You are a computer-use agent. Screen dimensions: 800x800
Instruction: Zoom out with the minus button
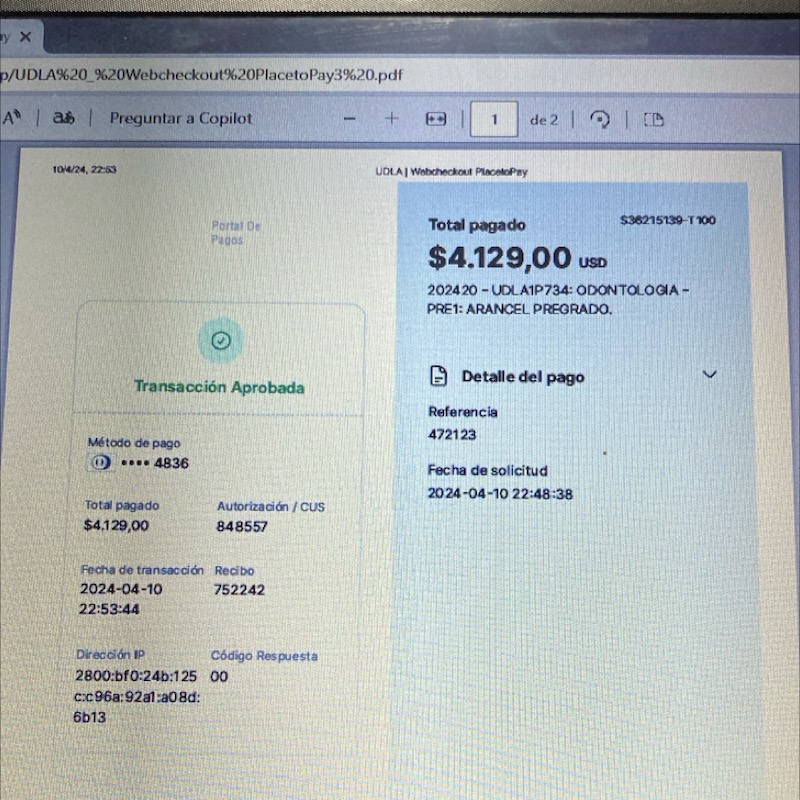pyautogui.click(x=349, y=118)
